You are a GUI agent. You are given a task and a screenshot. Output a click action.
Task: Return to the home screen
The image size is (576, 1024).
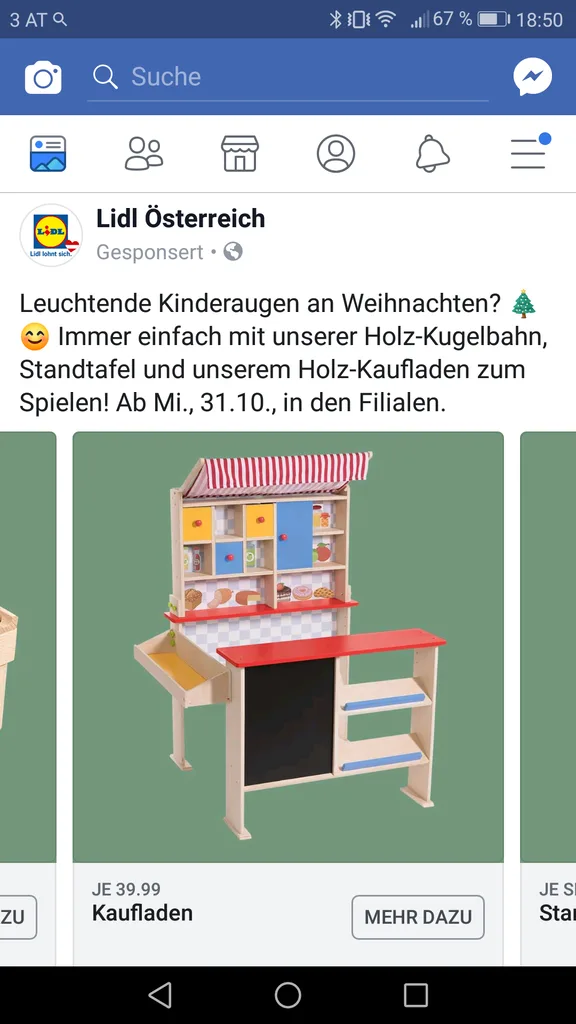tap(288, 995)
